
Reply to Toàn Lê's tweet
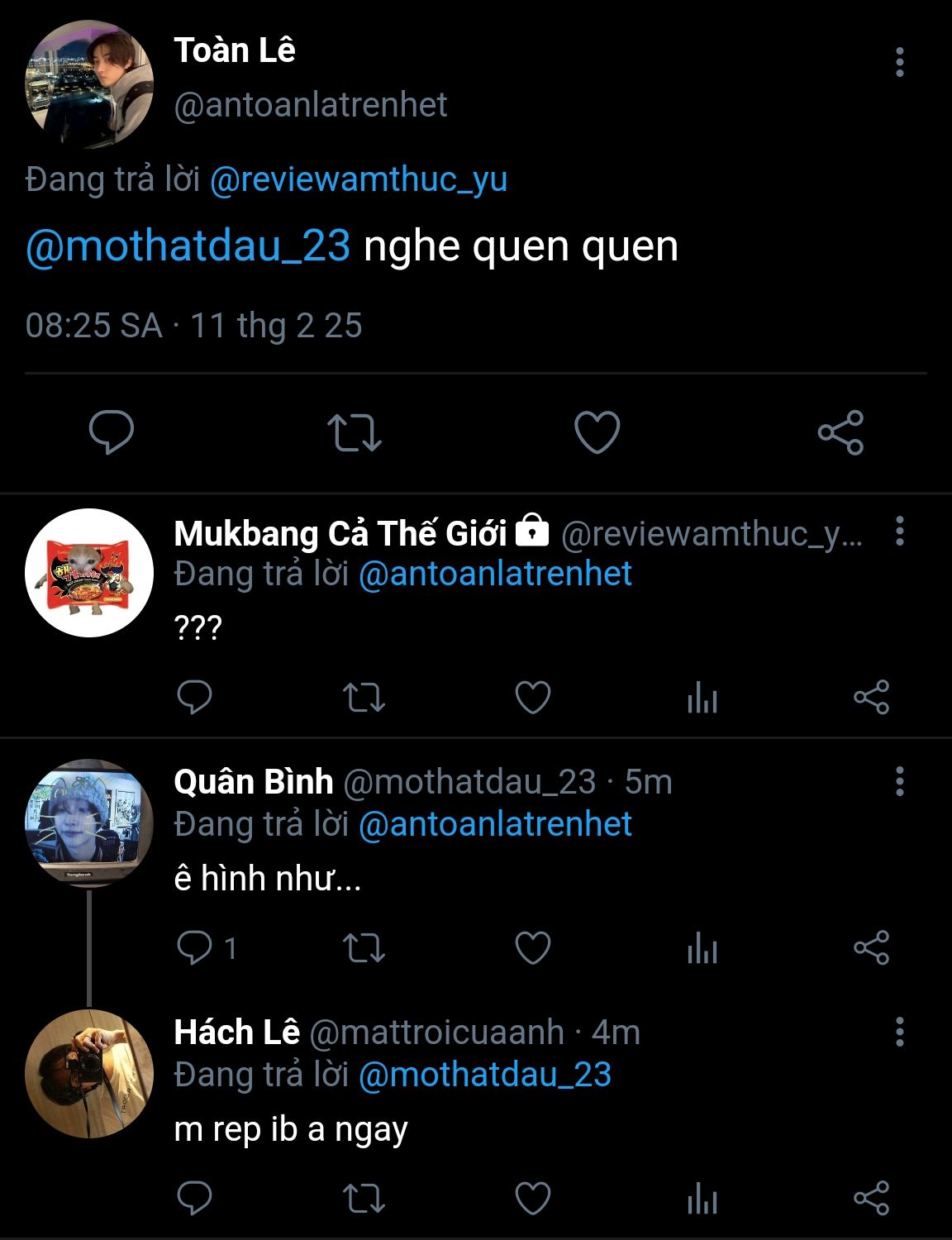tap(112, 432)
